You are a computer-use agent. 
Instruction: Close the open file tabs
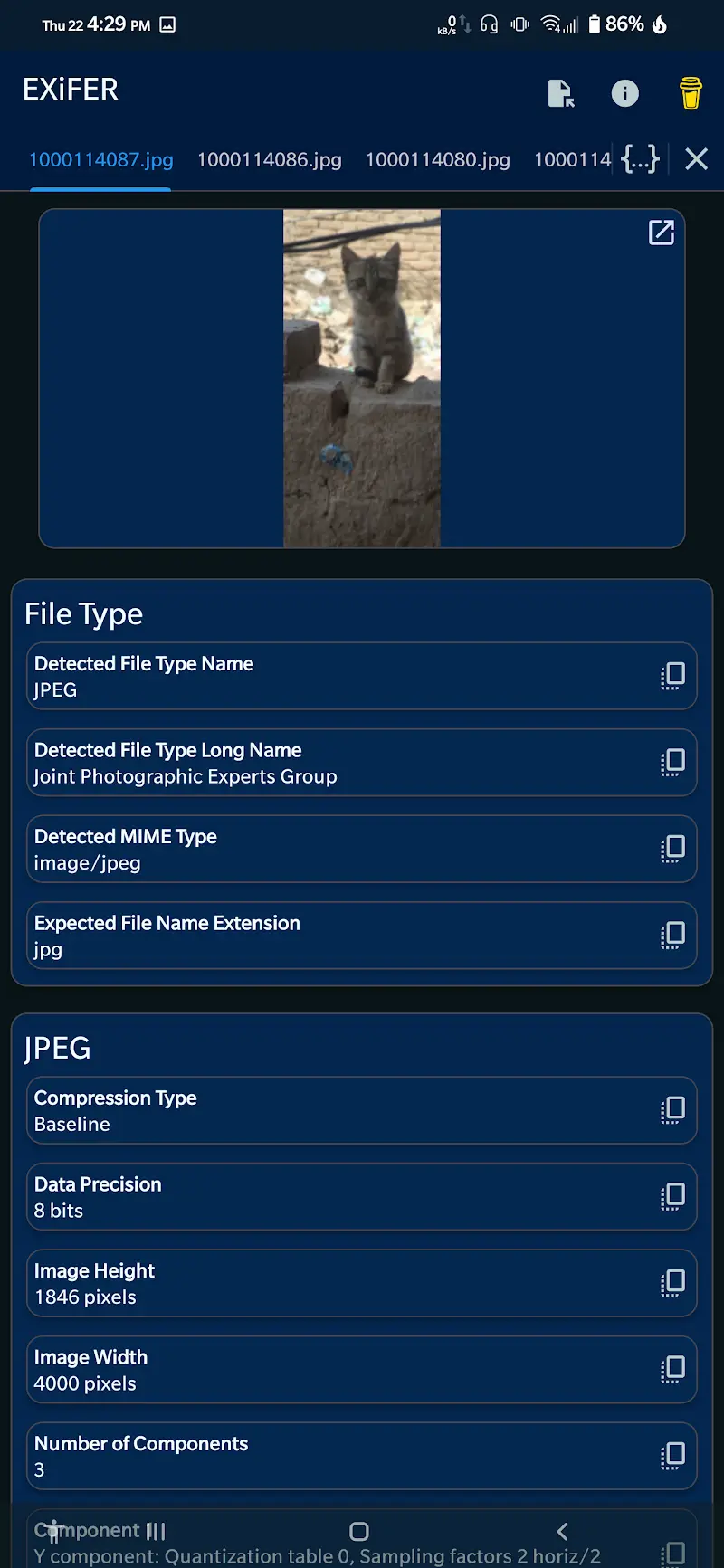click(697, 159)
